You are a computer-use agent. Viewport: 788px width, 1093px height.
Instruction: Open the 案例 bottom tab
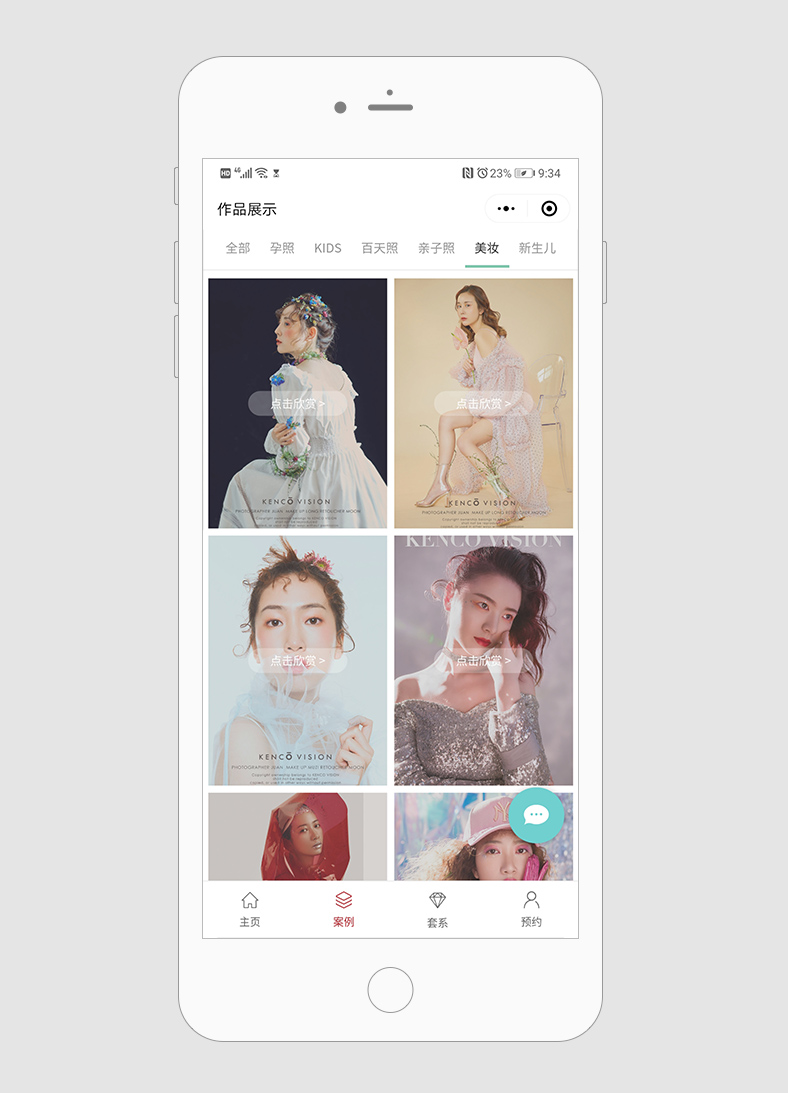(343, 909)
